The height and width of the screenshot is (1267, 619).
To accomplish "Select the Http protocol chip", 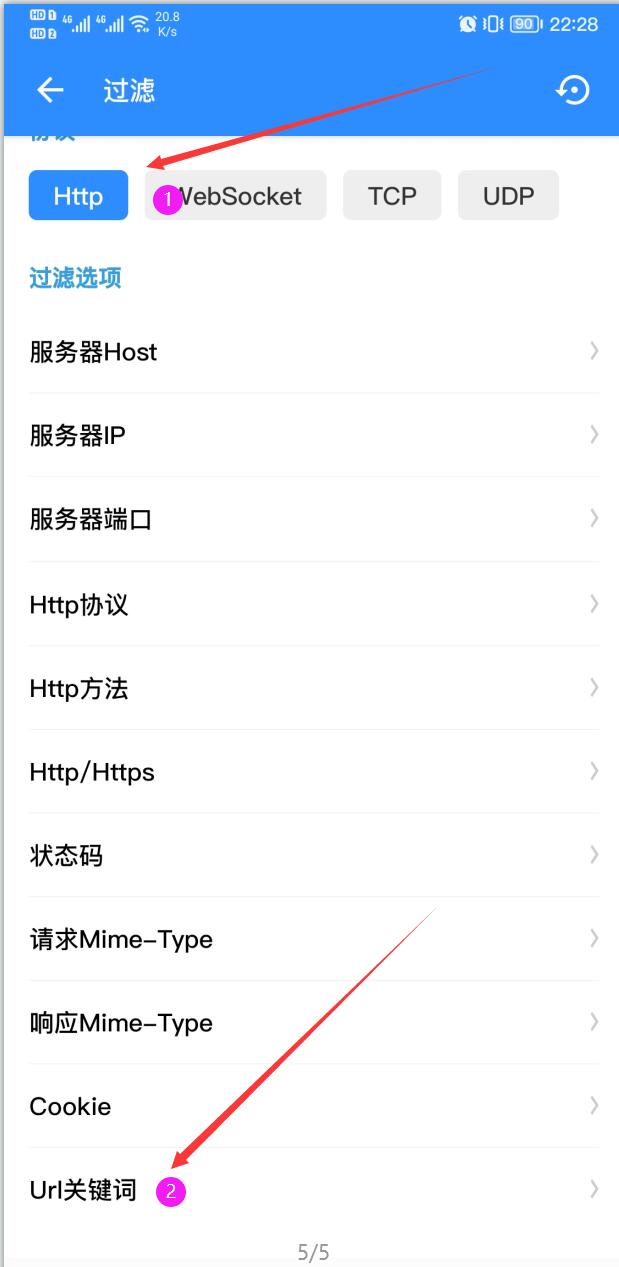I will [x=78, y=196].
